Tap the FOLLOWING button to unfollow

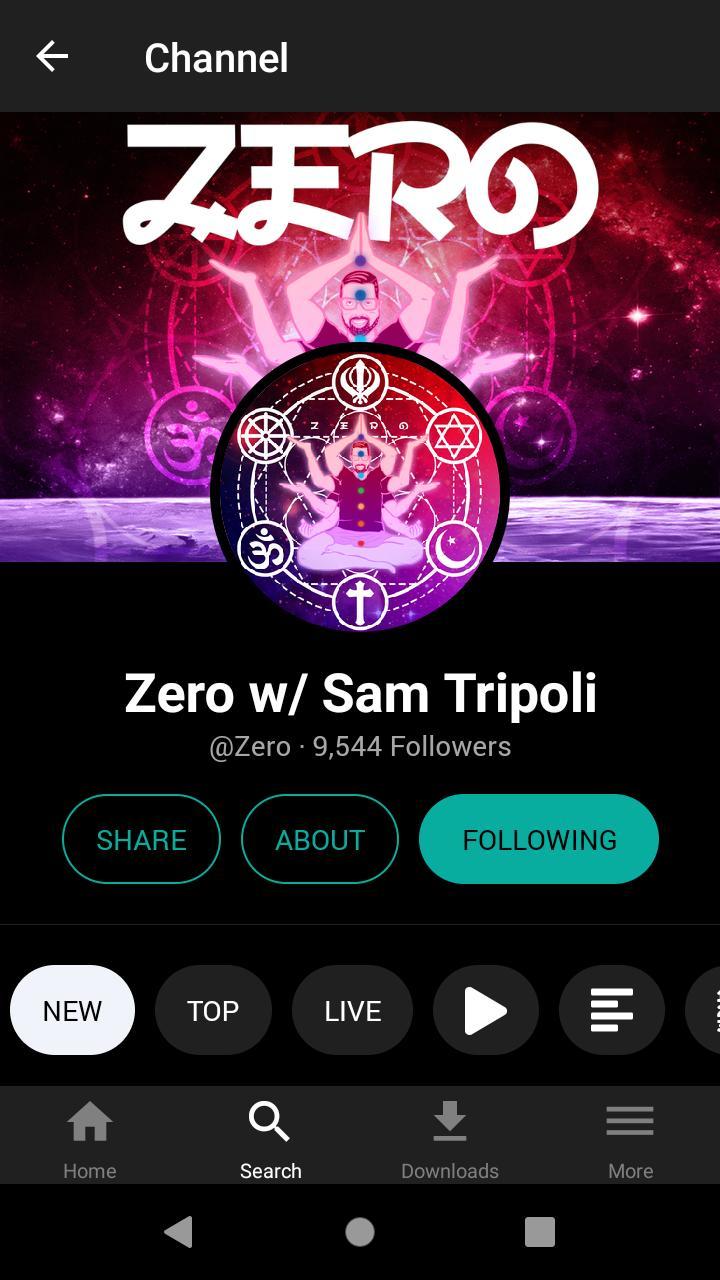point(539,839)
